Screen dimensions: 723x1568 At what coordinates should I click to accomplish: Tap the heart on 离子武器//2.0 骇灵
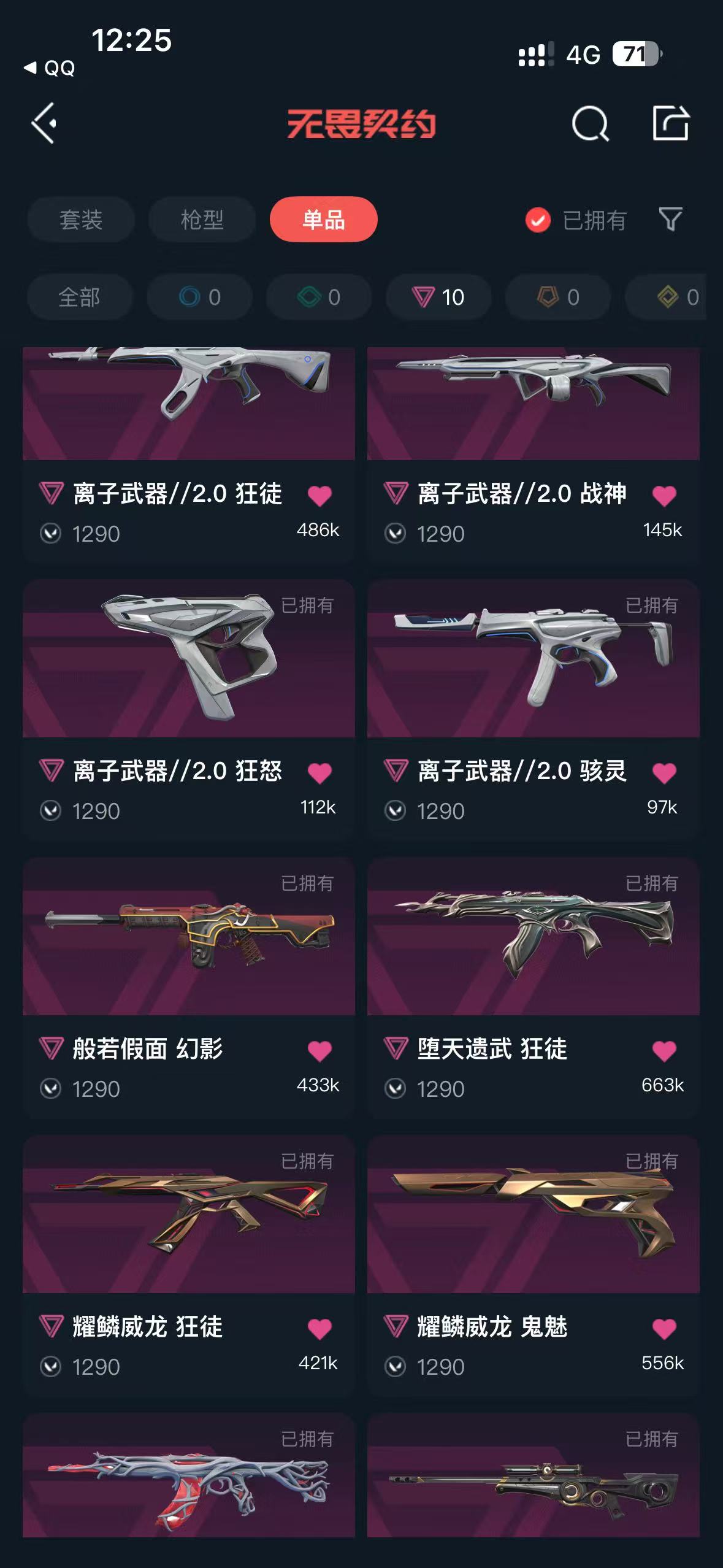point(664,772)
